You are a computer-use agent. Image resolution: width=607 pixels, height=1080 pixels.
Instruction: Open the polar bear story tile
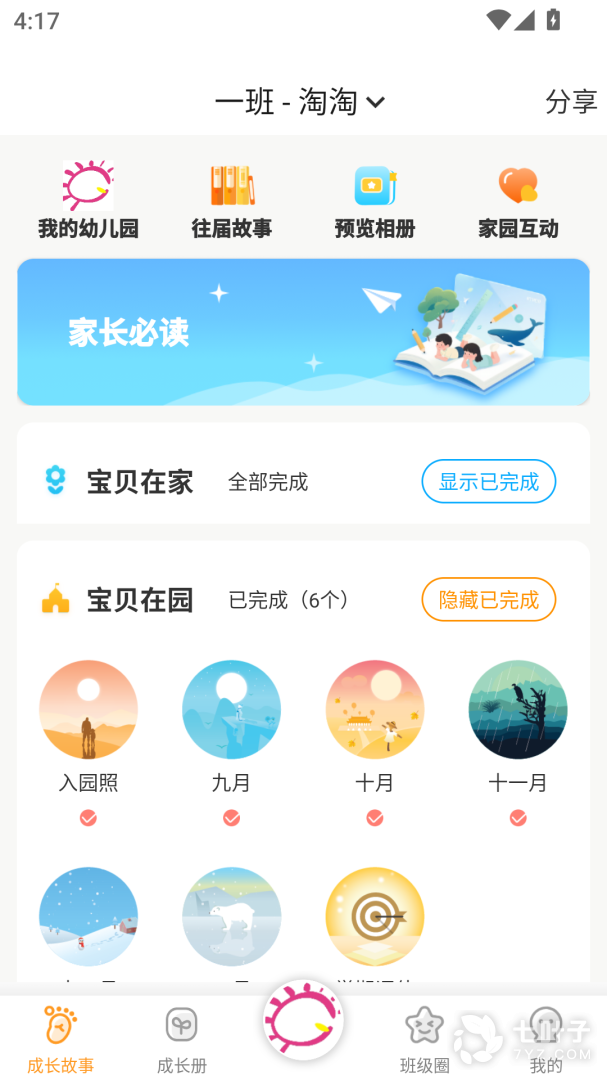coord(231,917)
